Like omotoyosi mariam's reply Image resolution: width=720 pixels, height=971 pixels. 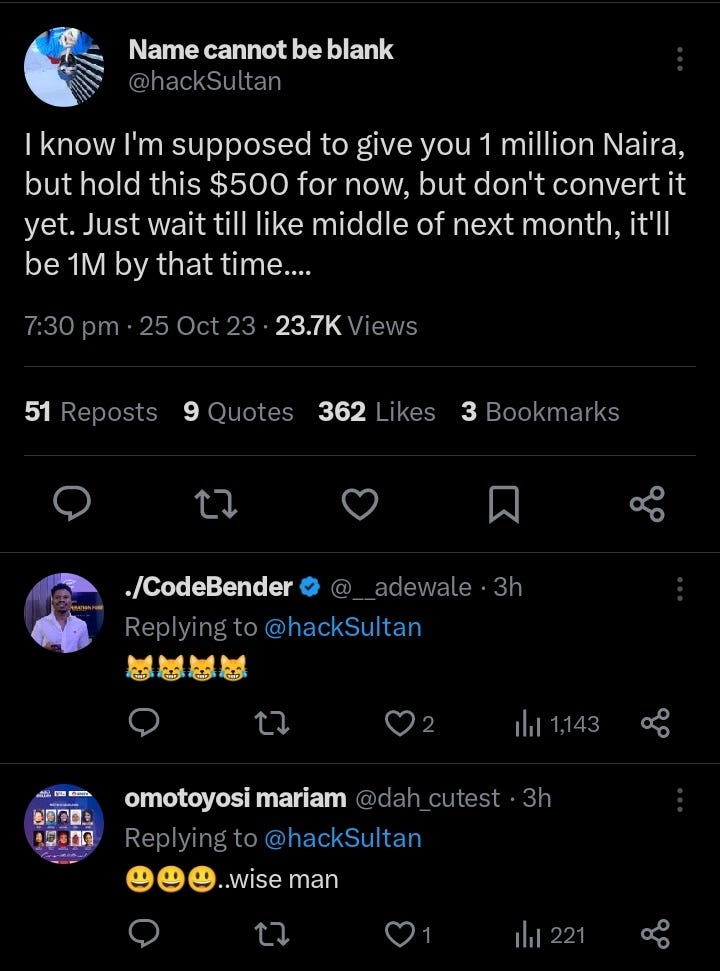pyautogui.click(x=400, y=935)
